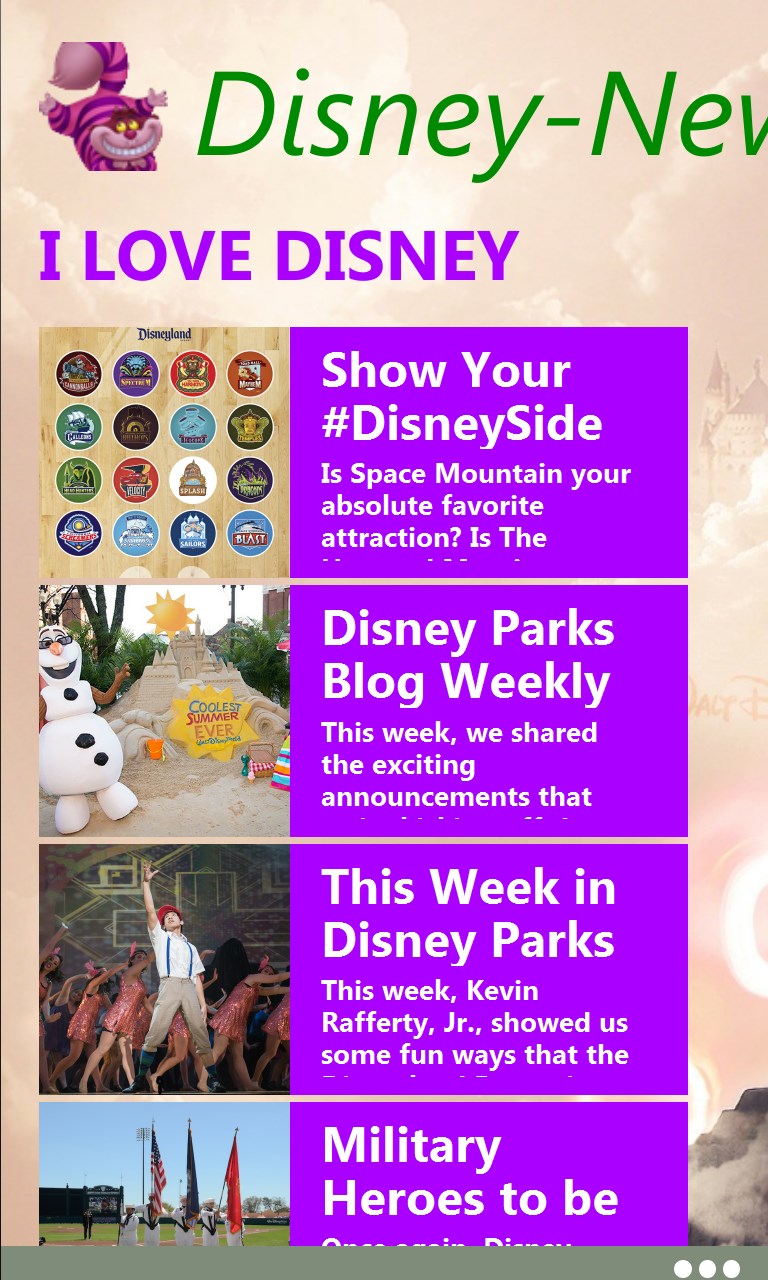Expand the app bar ellipsis menu
768x1280 pixels.
(x=707, y=1268)
